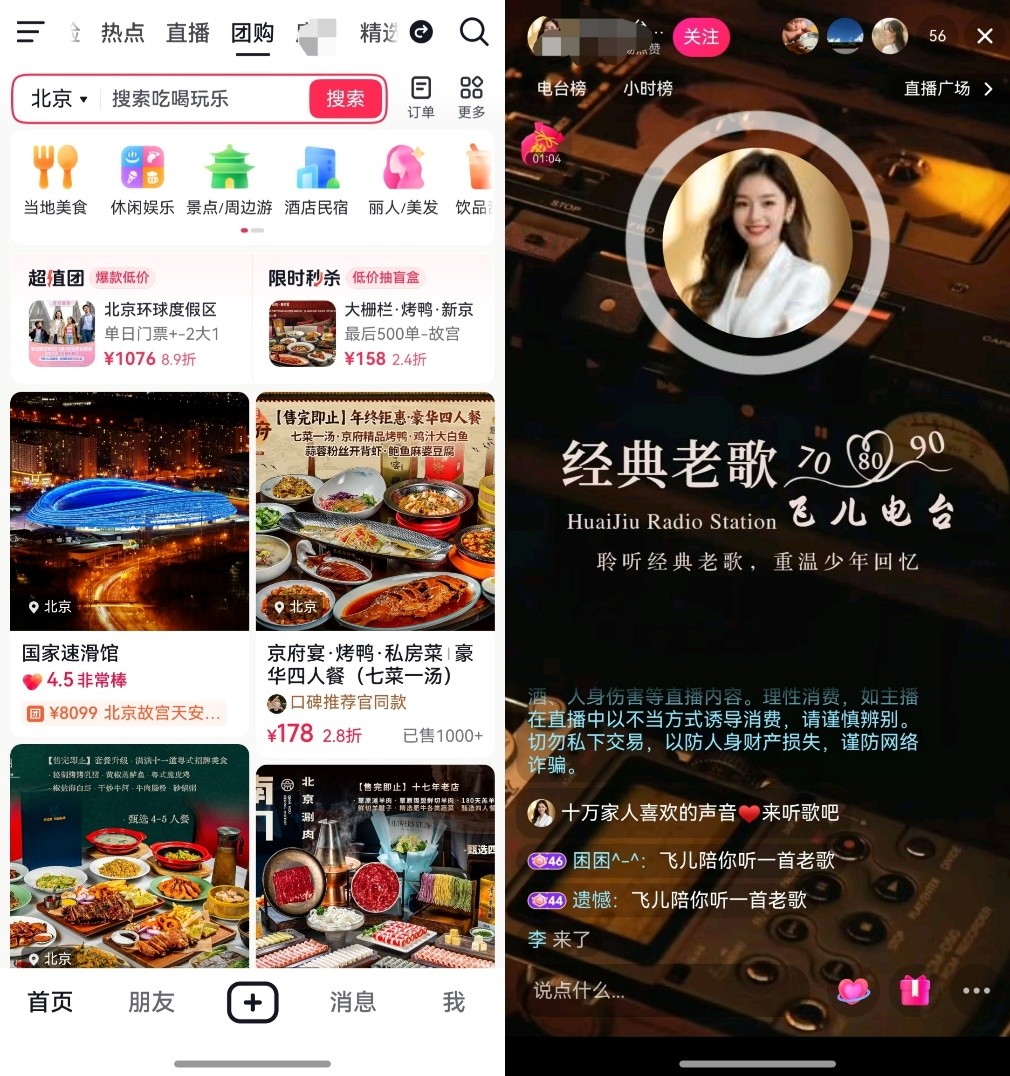1010x1076 pixels.
Task: Switch to the 直播 tab
Action: (x=187, y=33)
